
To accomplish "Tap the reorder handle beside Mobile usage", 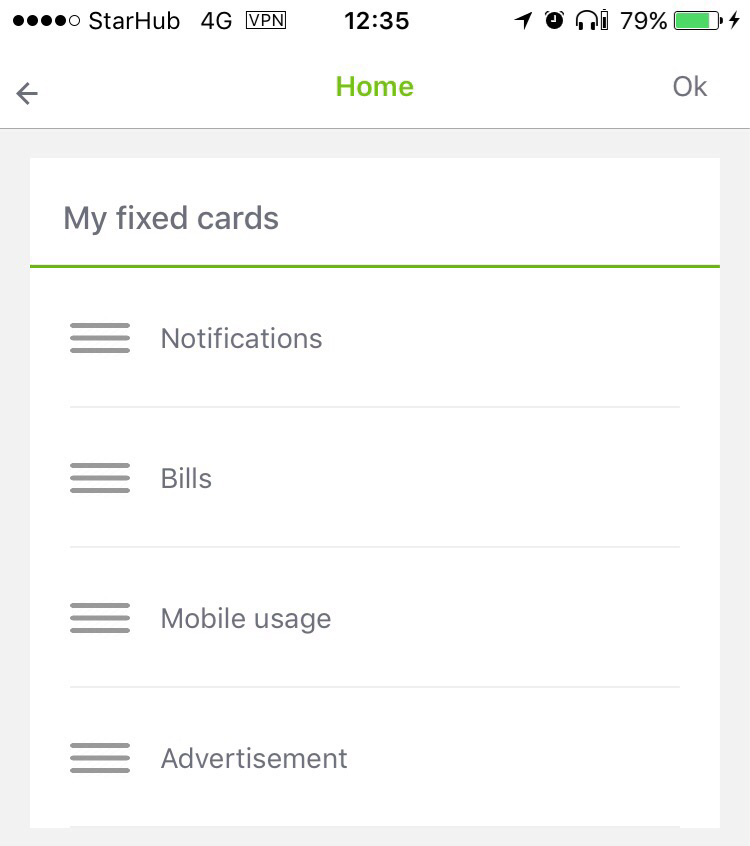I will pos(100,618).
